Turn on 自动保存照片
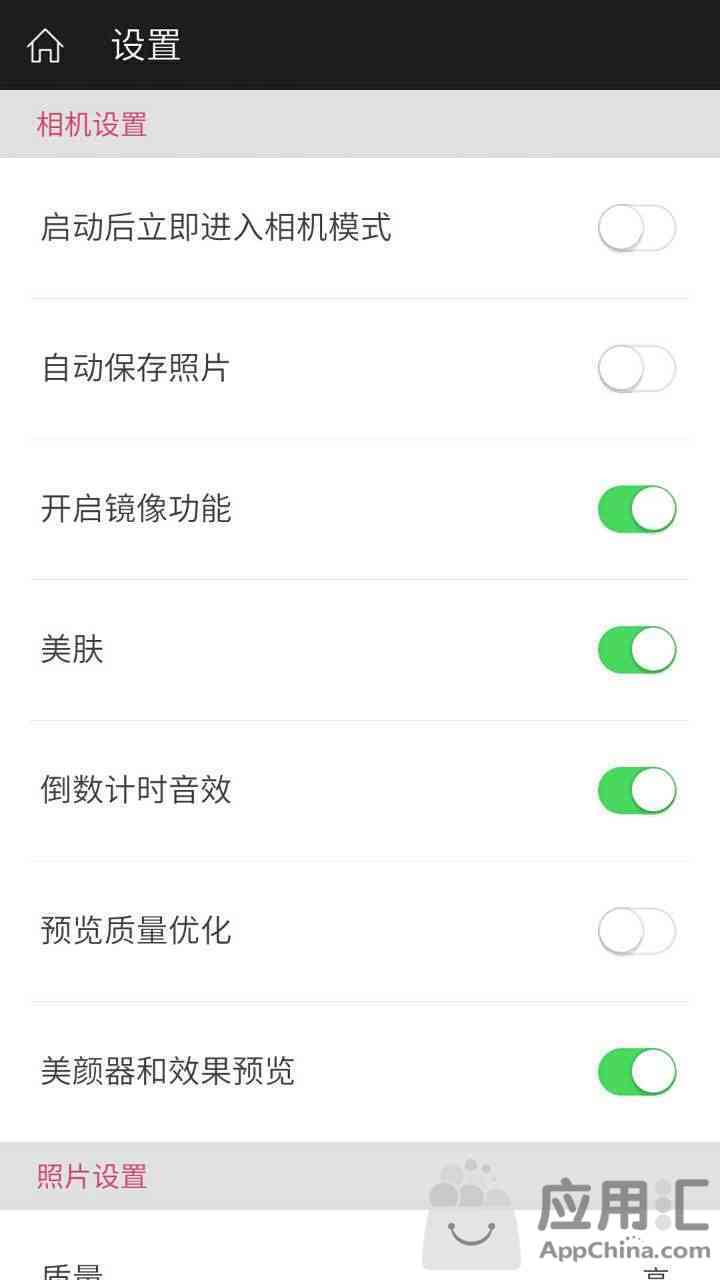 [x=637, y=368]
